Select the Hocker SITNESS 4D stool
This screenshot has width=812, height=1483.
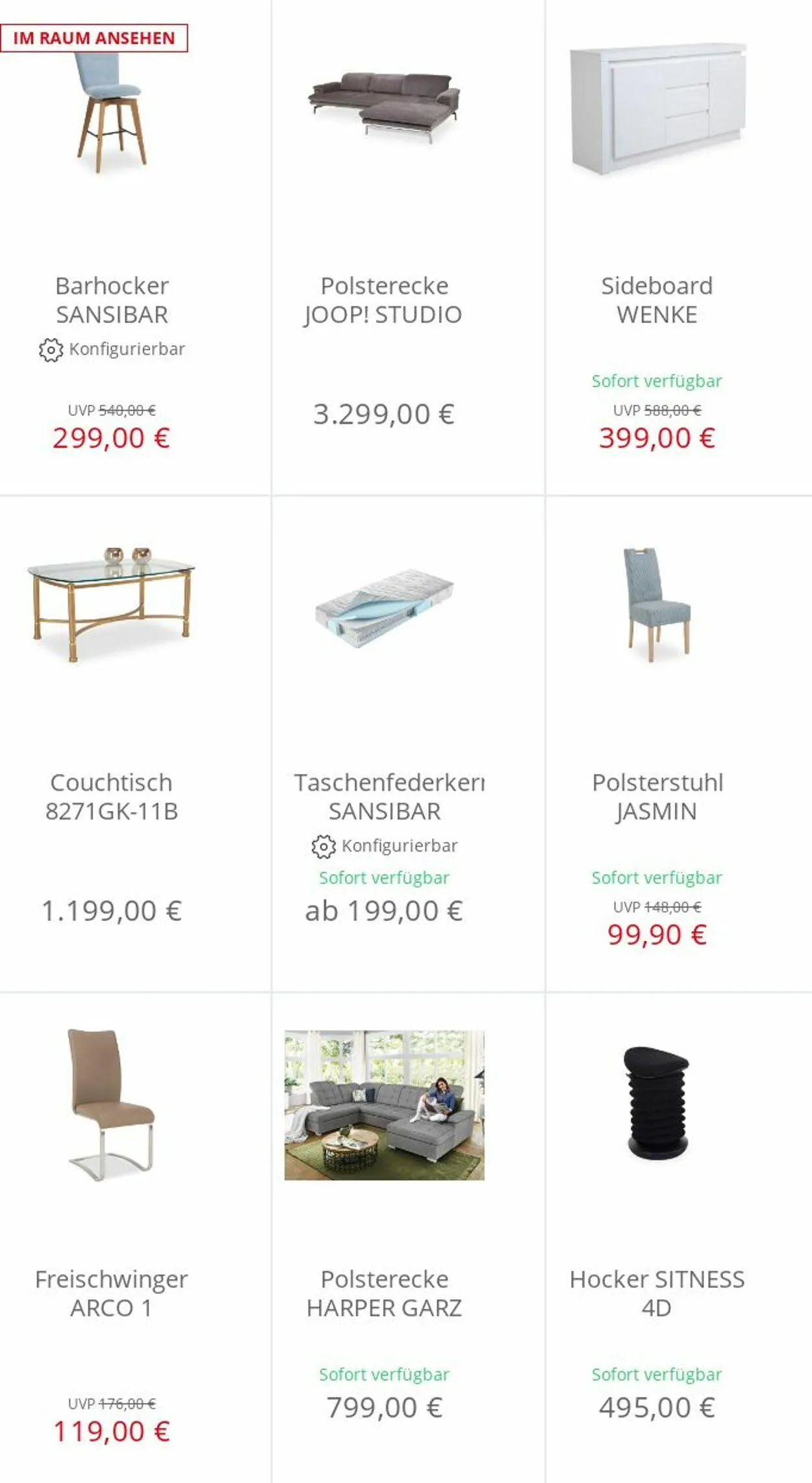click(x=657, y=1293)
